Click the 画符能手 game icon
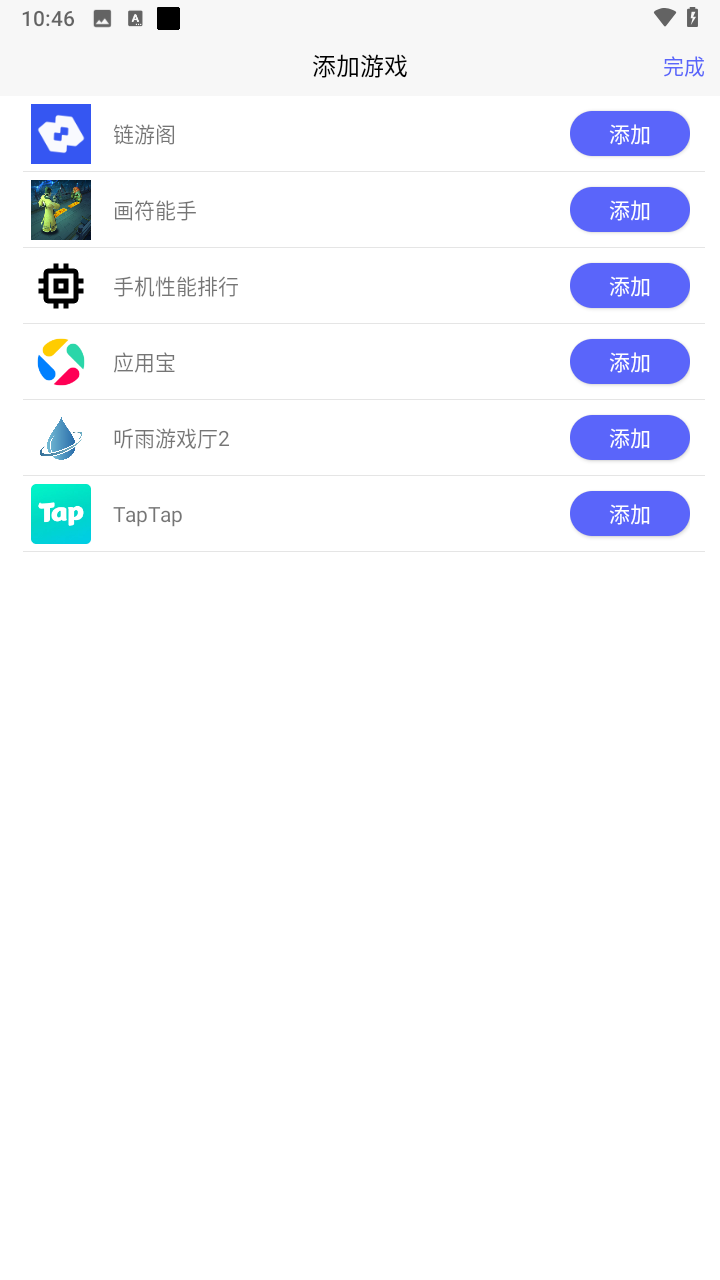The width and height of the screenshot is (720, 1280). click(60, 210)
